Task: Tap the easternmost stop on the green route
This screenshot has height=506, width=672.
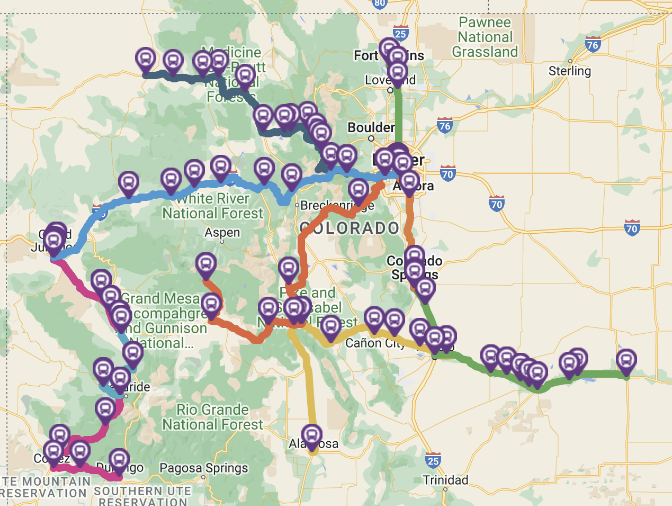Action: click(627, 360)
